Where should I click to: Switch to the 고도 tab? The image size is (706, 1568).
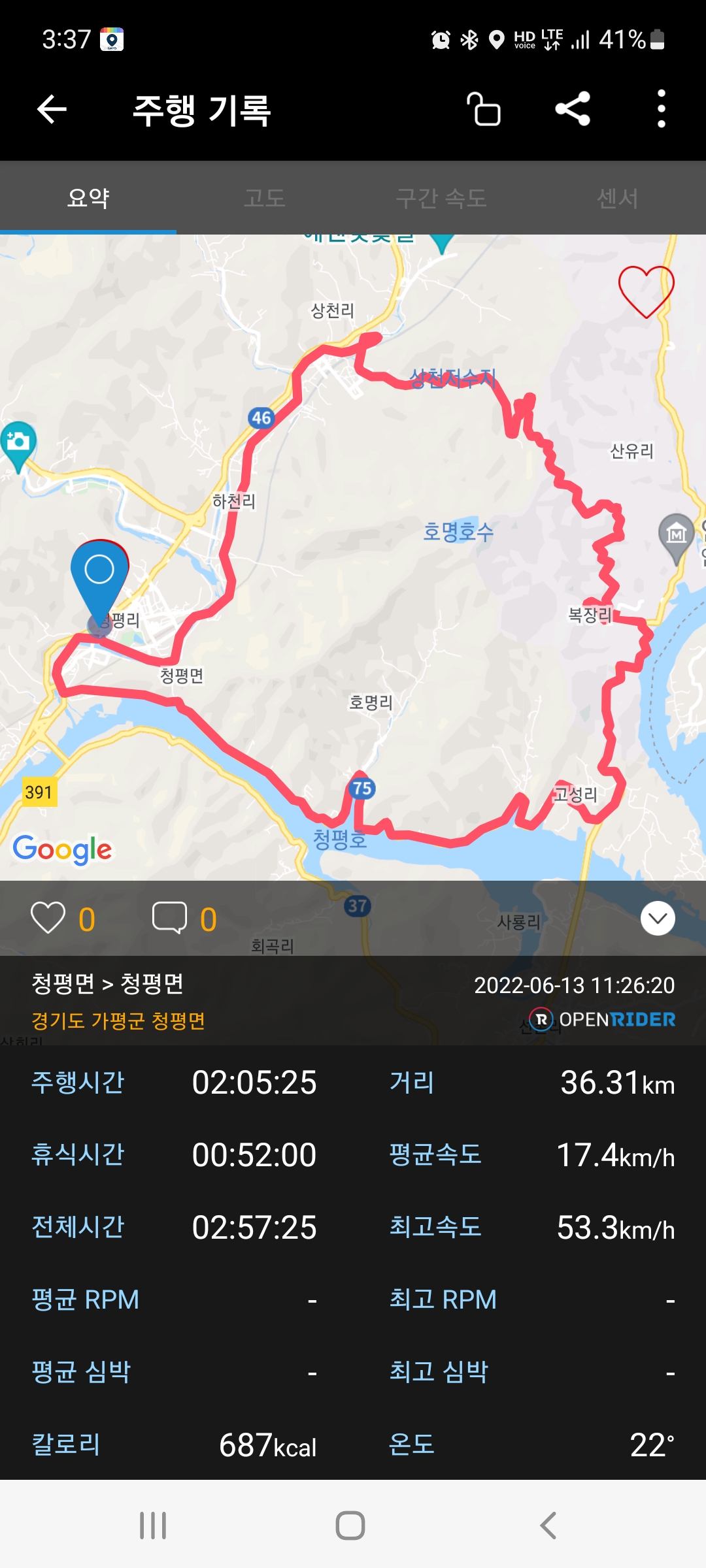coord(265,198)
